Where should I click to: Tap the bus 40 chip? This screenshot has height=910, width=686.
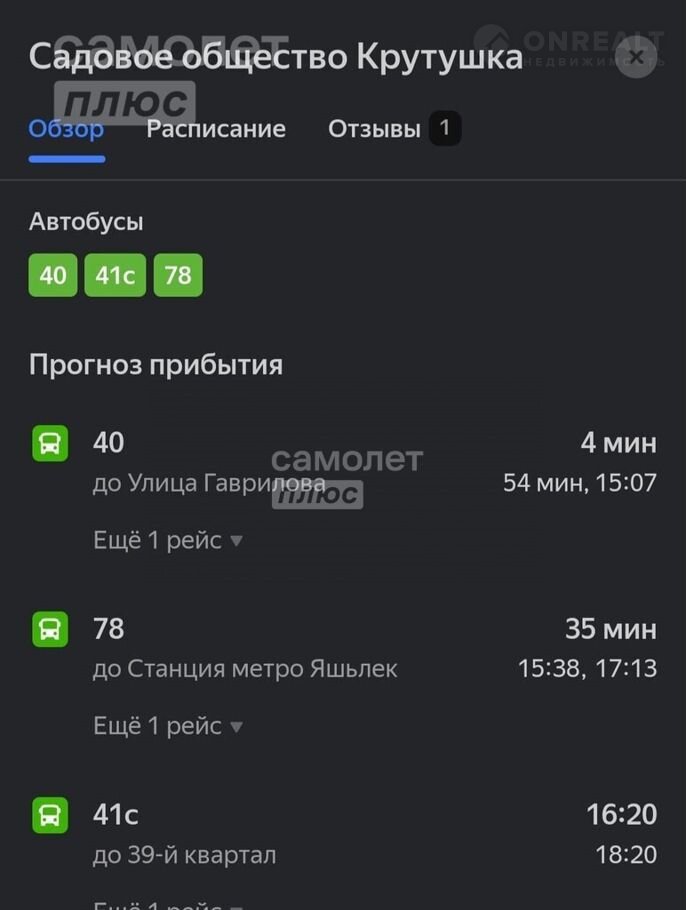point(53,275)
